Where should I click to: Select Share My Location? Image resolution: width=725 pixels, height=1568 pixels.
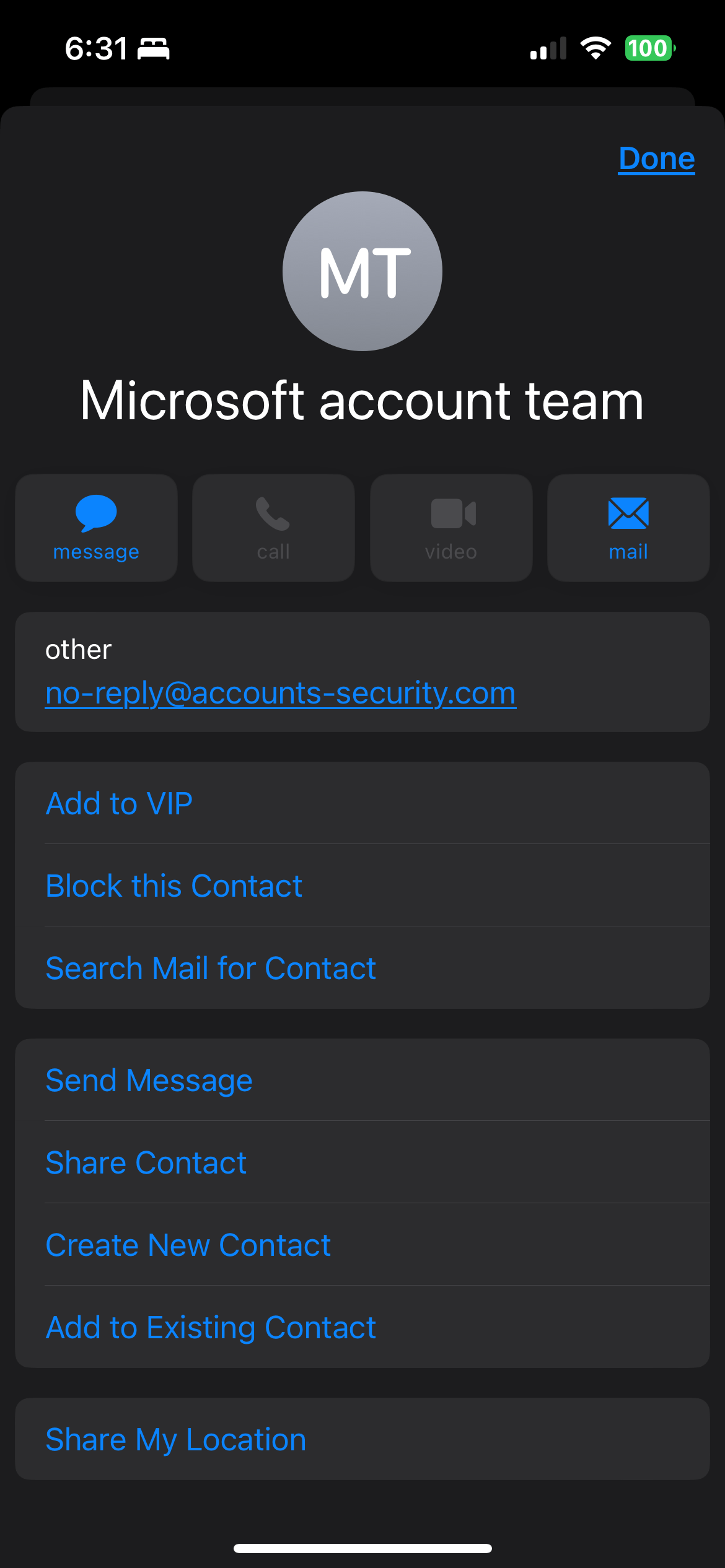click(176, 1439)
